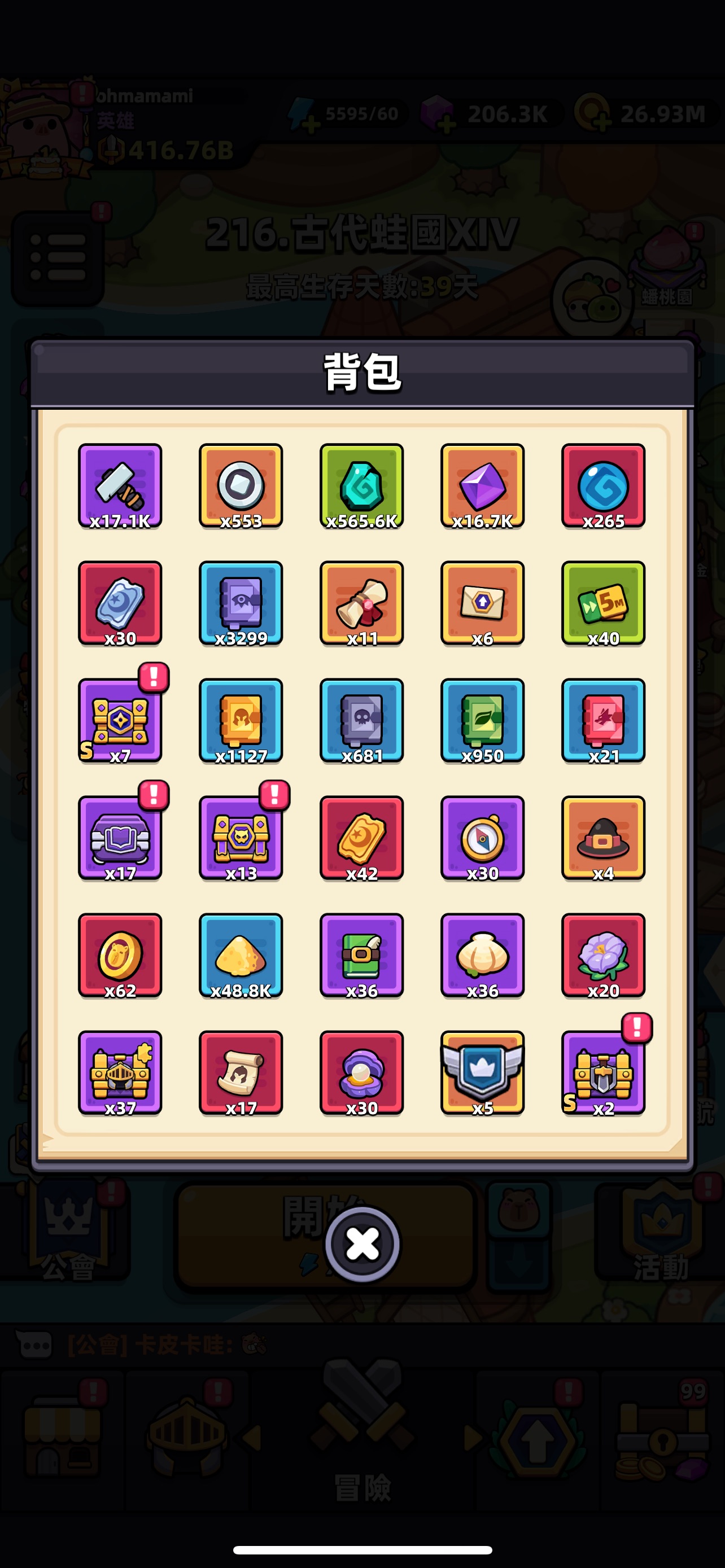This screenshot has width=725, height=1568.
Task: Select the gold powder pile x48.8K
Action: [x=241, y=955]
